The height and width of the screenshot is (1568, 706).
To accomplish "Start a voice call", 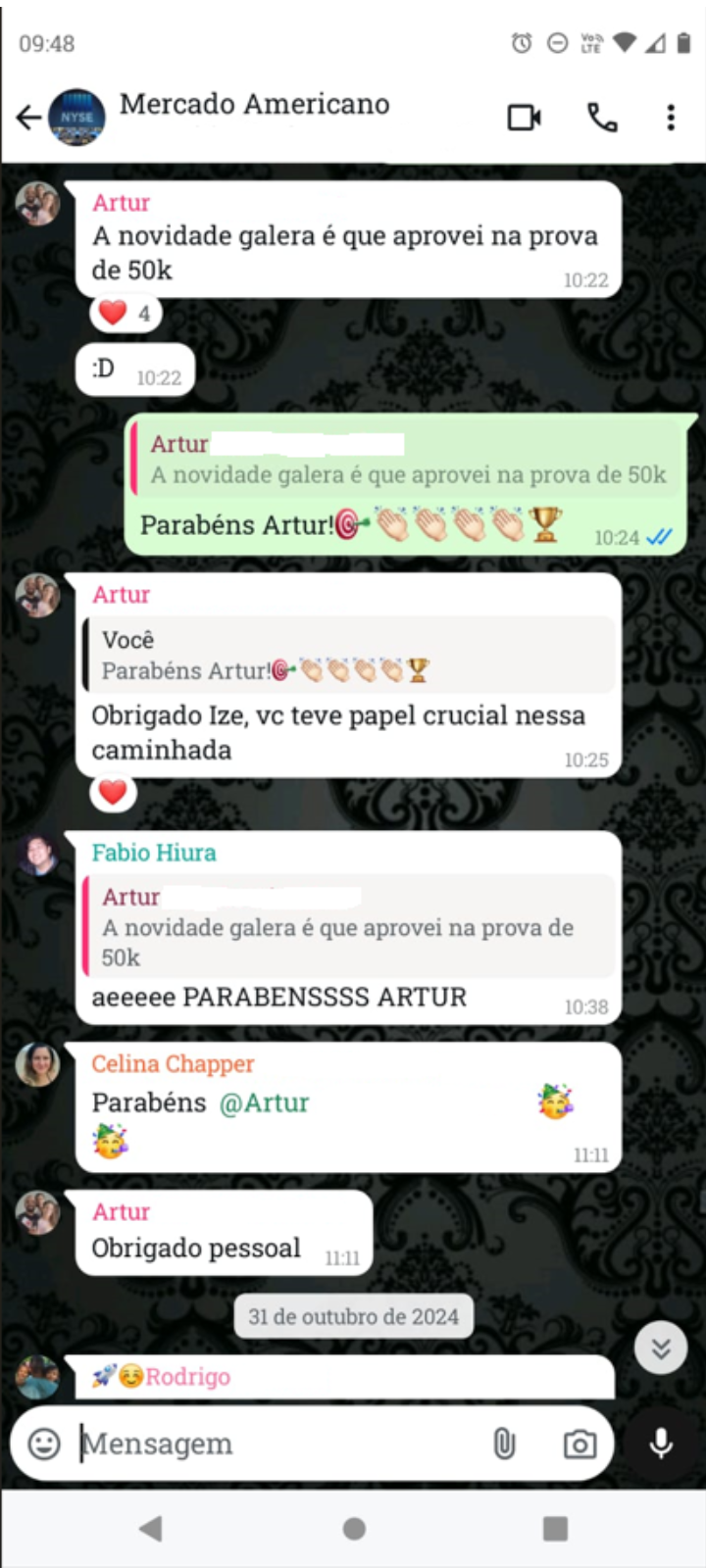I will tap(602, 119).
